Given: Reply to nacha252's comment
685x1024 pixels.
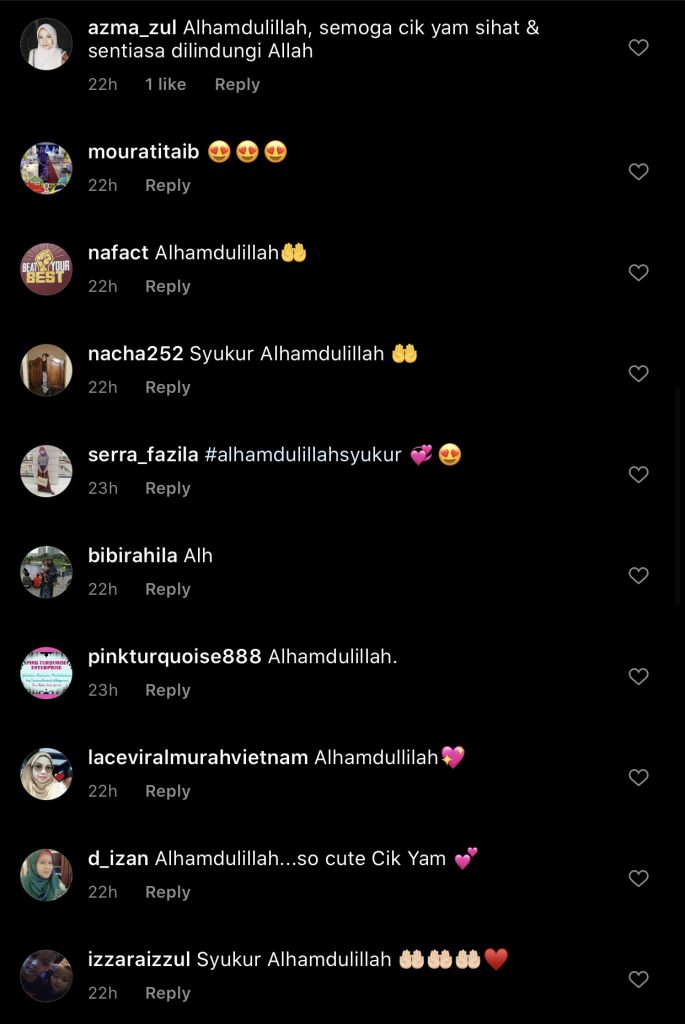Looking at the screenshot, I should (x=167, y=387).
